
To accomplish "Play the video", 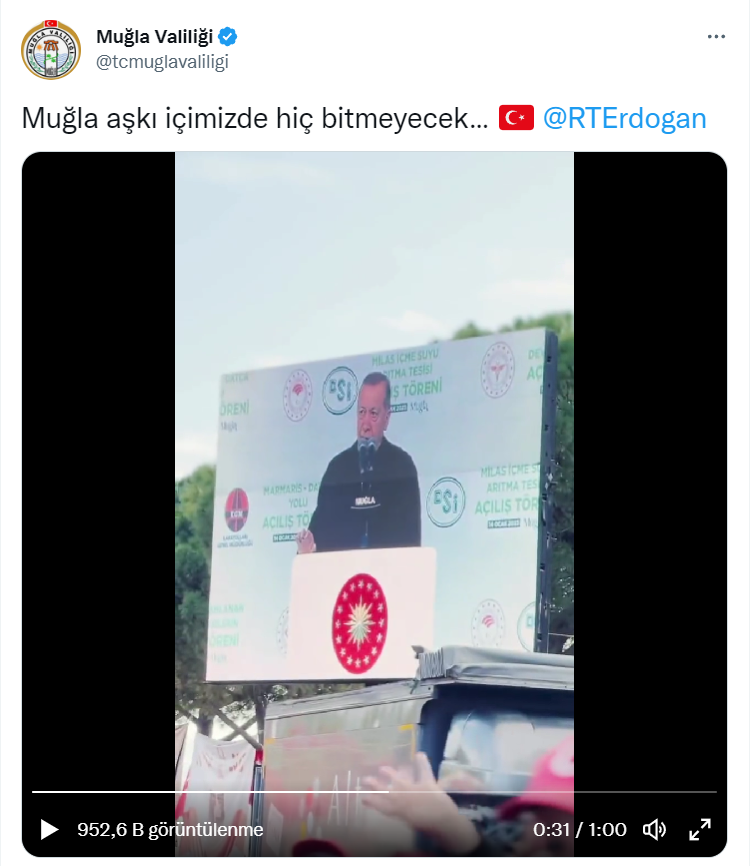I will 49,829.
